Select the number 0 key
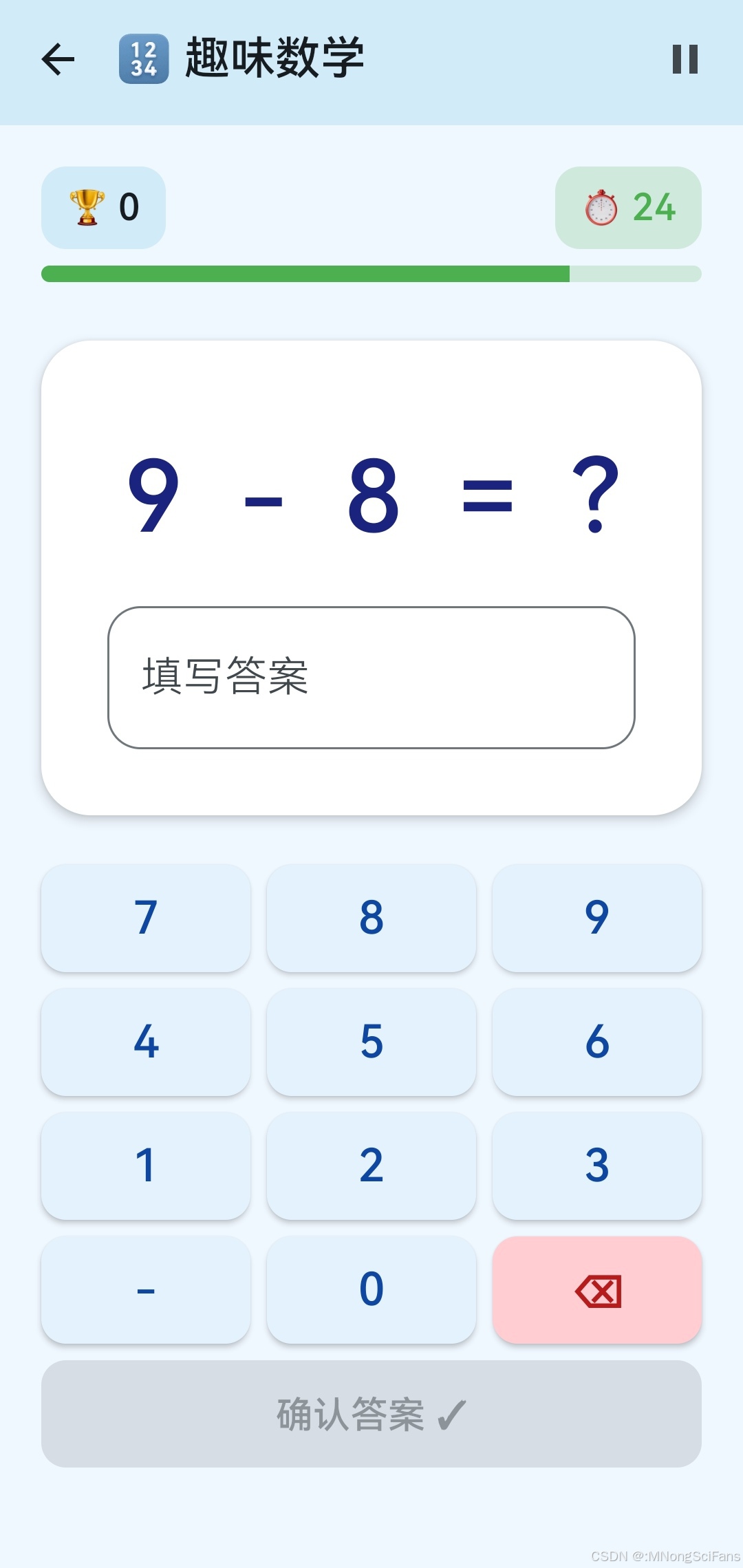The height and width of the screenshot is (1568, 743). click(371, 1290)
